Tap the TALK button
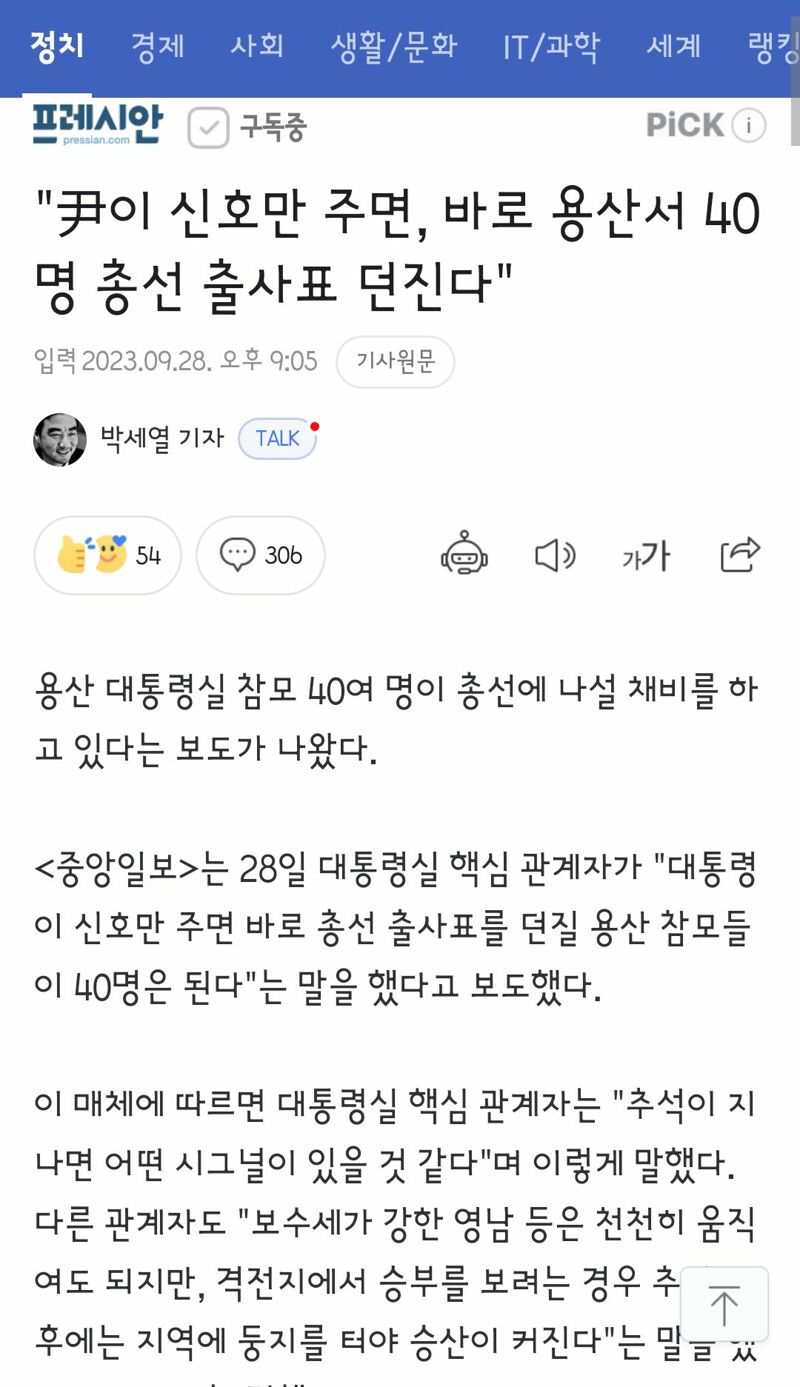The height and width of the screenshot is (1387, 800). click(x=277, y=438)
